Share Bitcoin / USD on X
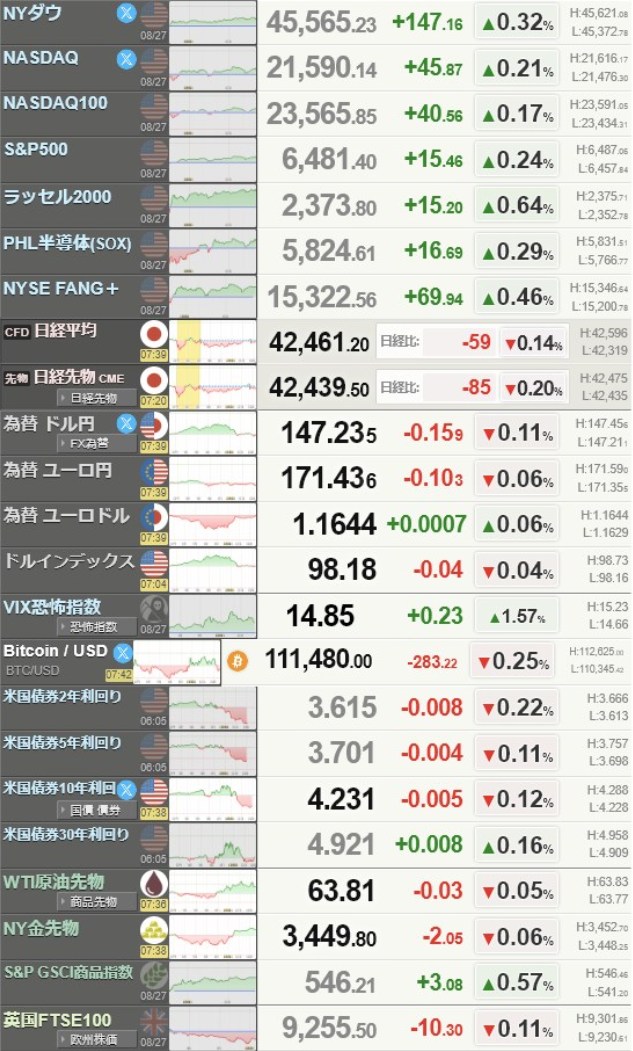 click(x=122, y=653)
